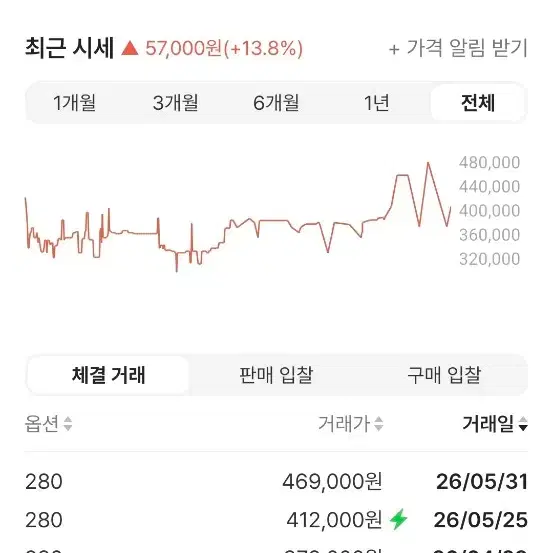Select the 3개월 chart period
Viewport: 553px width, 553px height.
click(175, 103)
